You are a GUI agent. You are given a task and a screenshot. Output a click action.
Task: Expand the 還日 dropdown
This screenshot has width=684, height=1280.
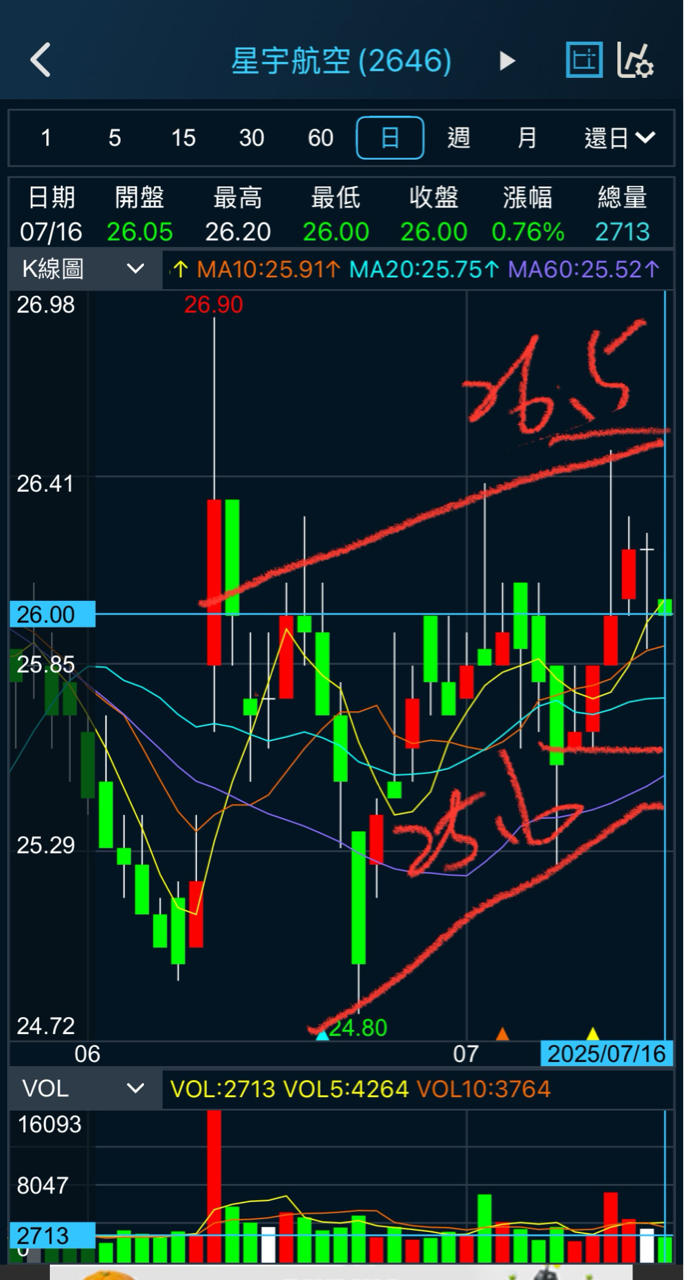point(619,138)
